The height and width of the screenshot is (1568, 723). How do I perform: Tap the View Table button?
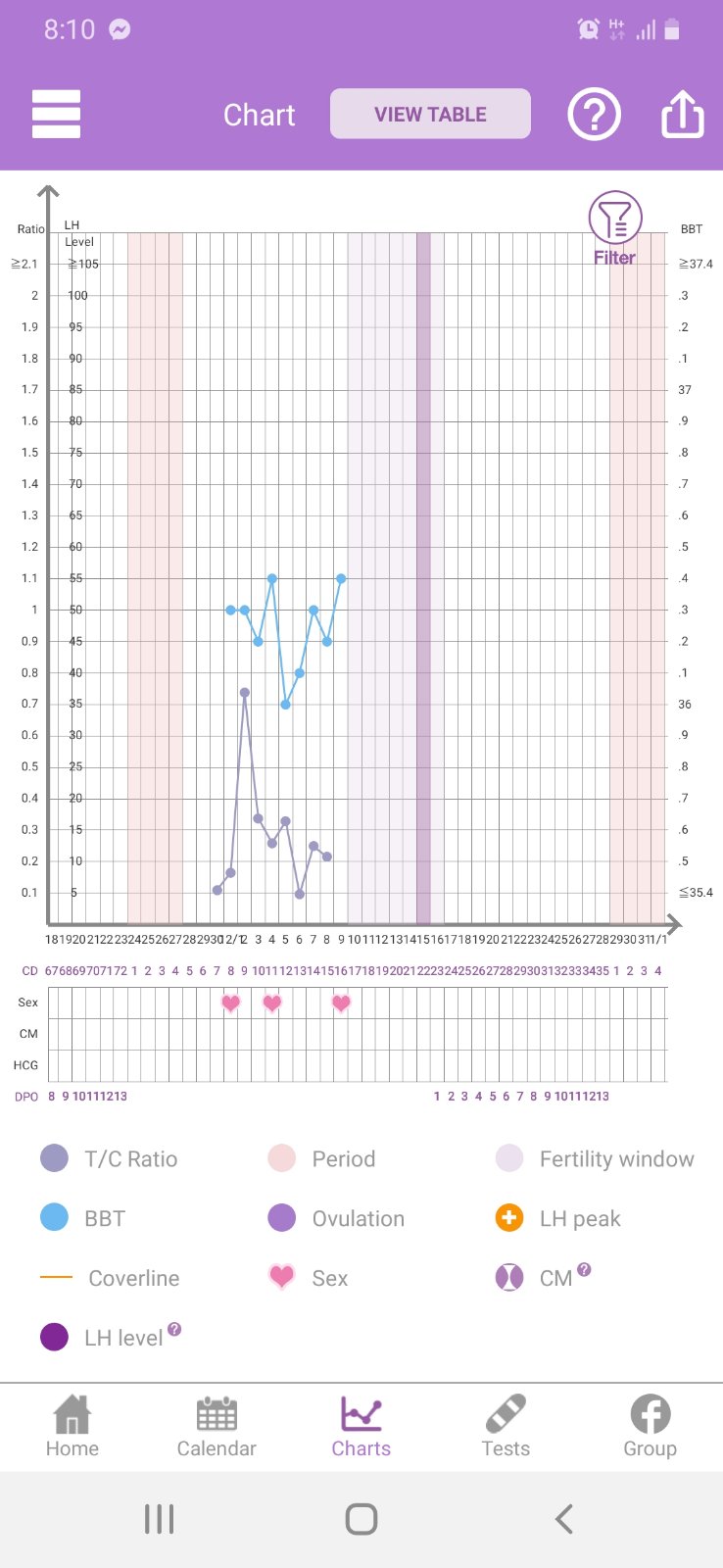click(x=430, y=115)
